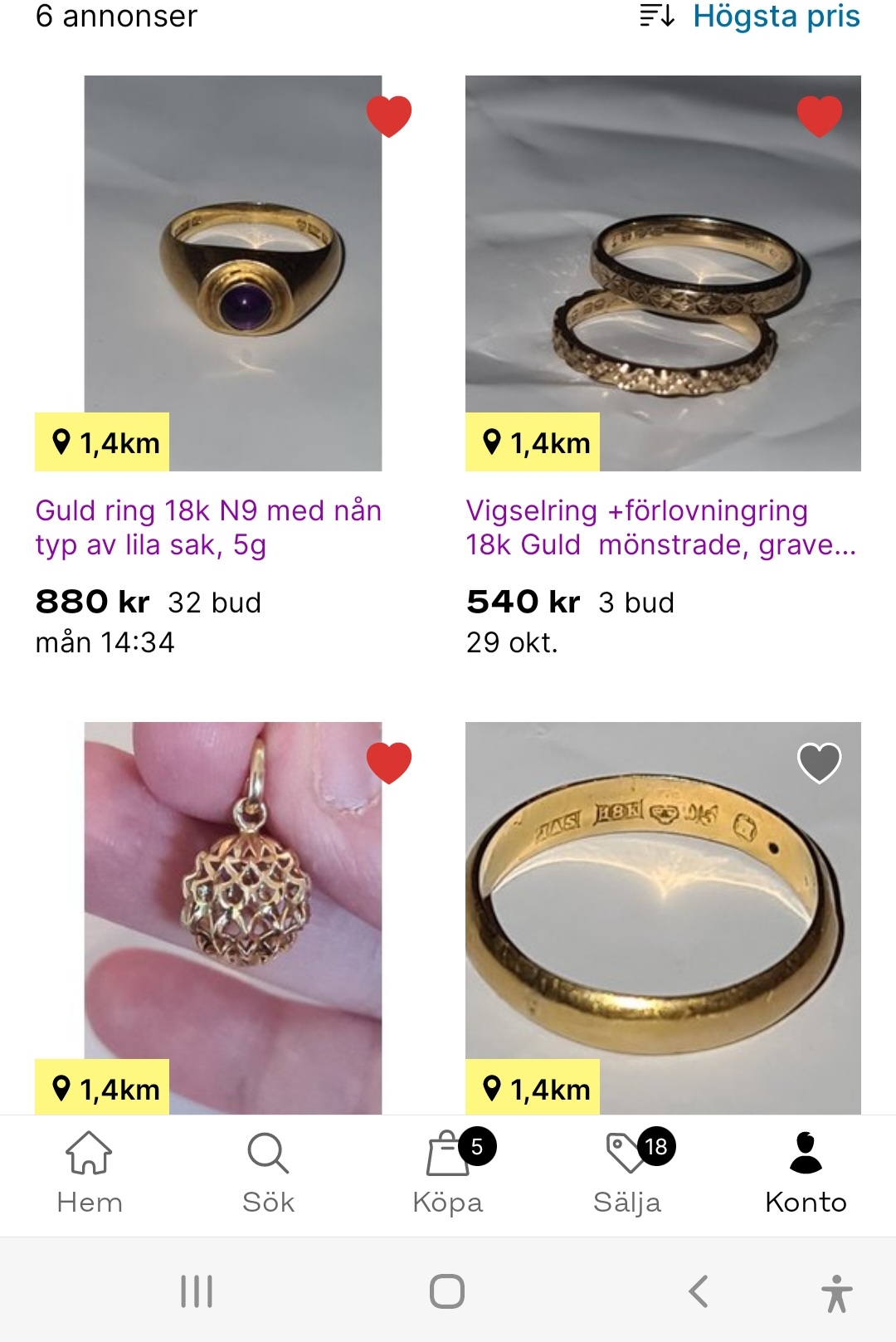The image size is (896, 1342).
Task: Open the filigree ball pendant listing
Action: click(233, 913)
